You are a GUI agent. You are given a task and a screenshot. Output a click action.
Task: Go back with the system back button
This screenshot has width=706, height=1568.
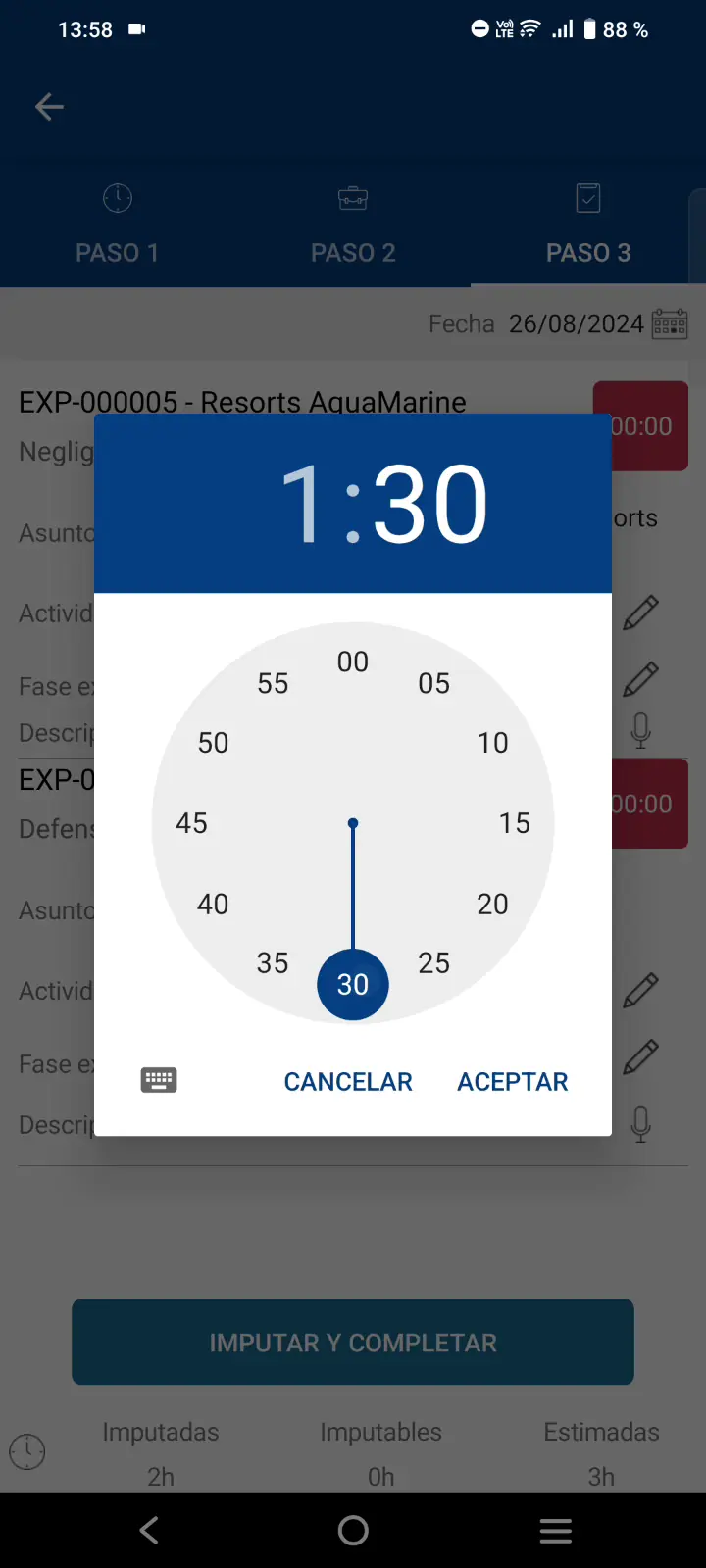click(149, 1530)
